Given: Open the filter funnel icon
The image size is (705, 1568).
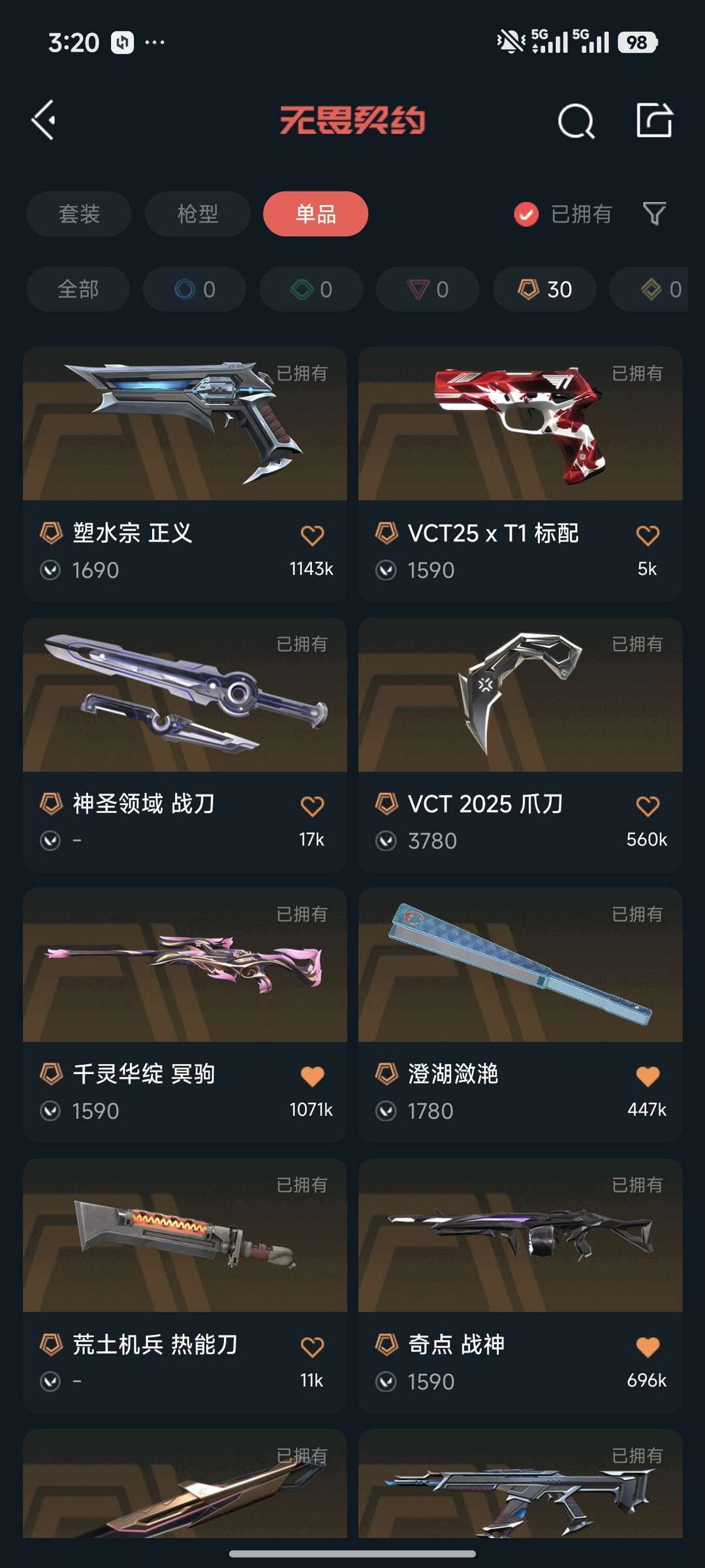Looking at the screenshot, I should pyautogui.click(x=655, y=213).
